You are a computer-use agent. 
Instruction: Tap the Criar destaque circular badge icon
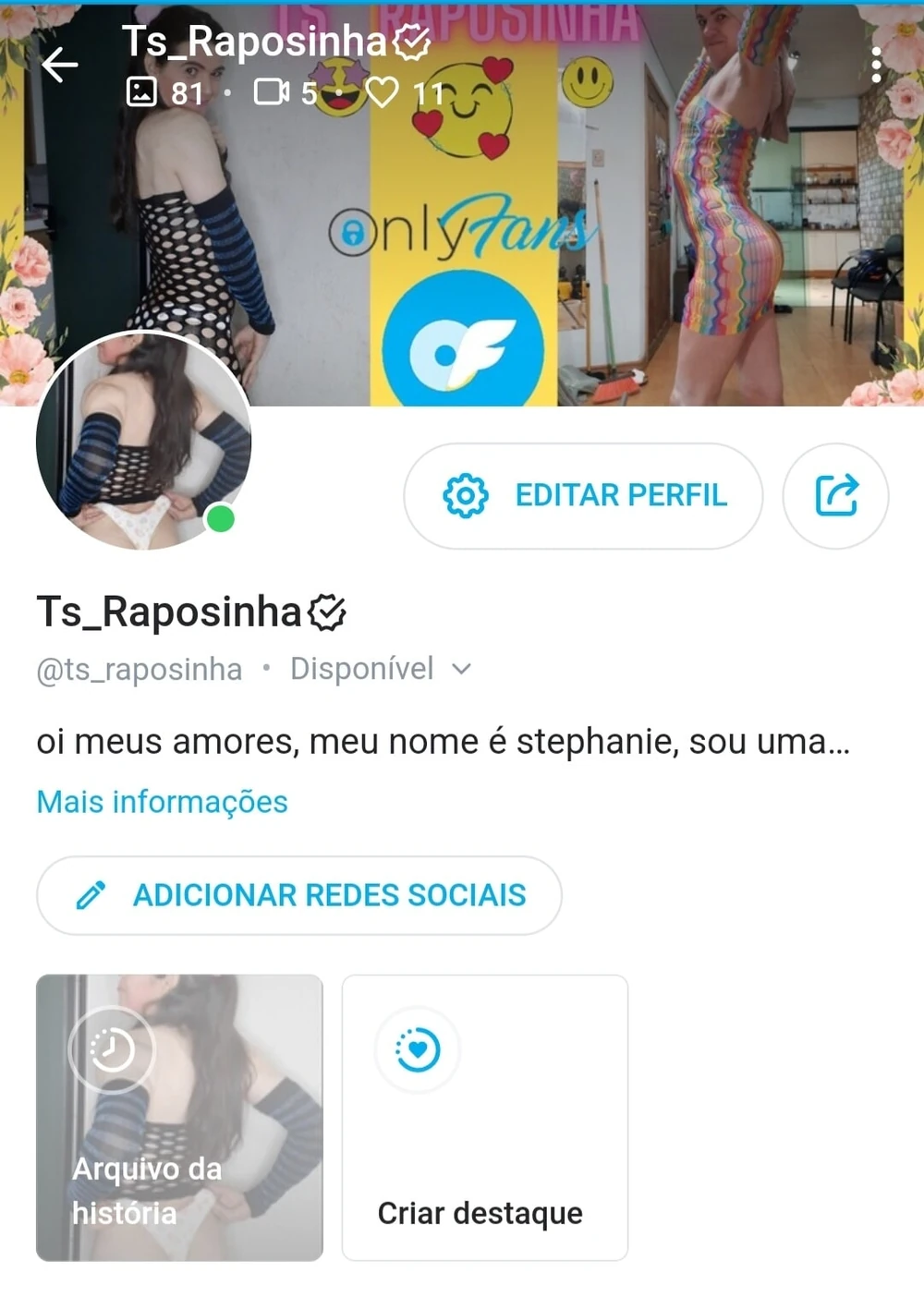(417, 1049)
